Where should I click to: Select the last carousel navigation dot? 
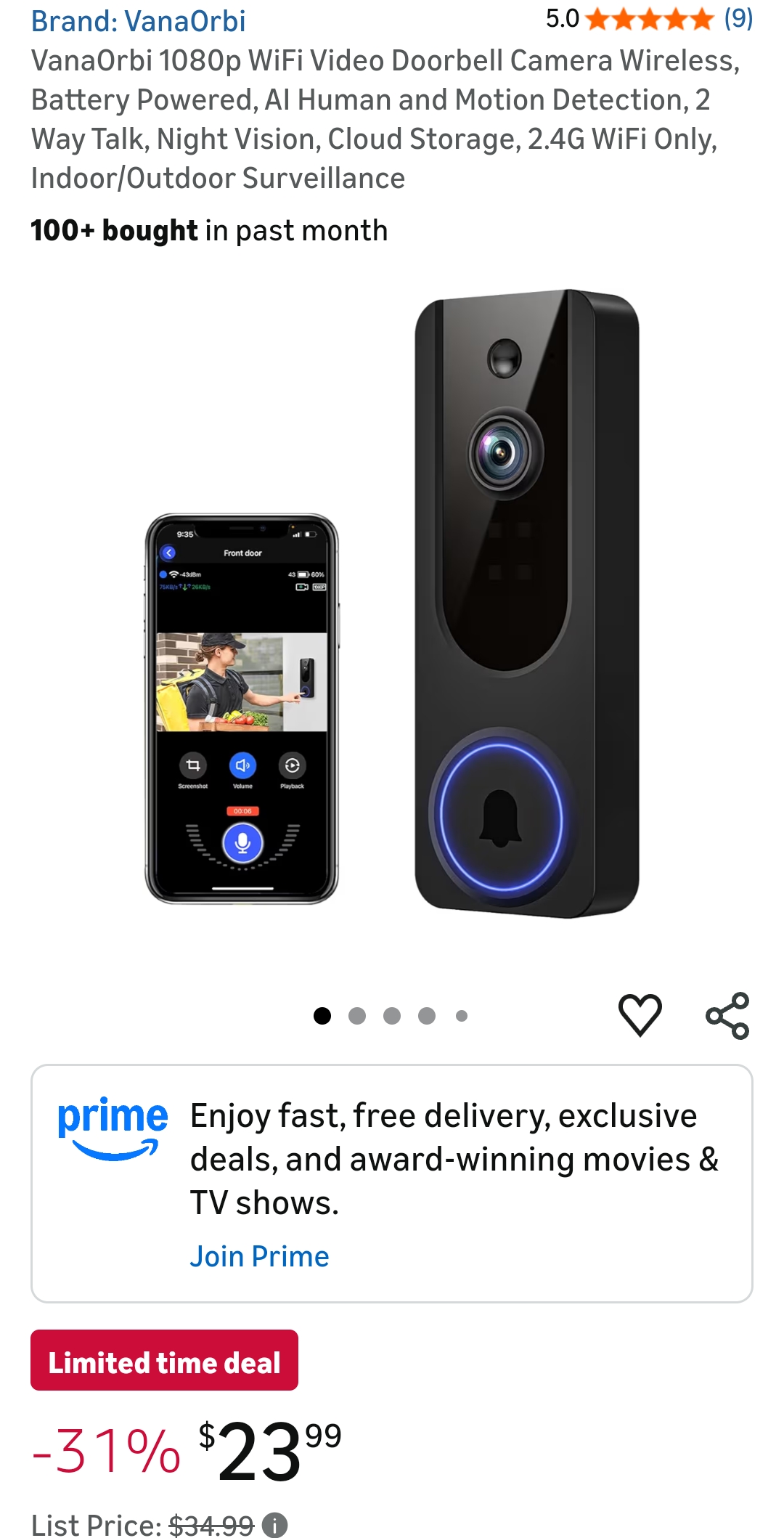460,1016
